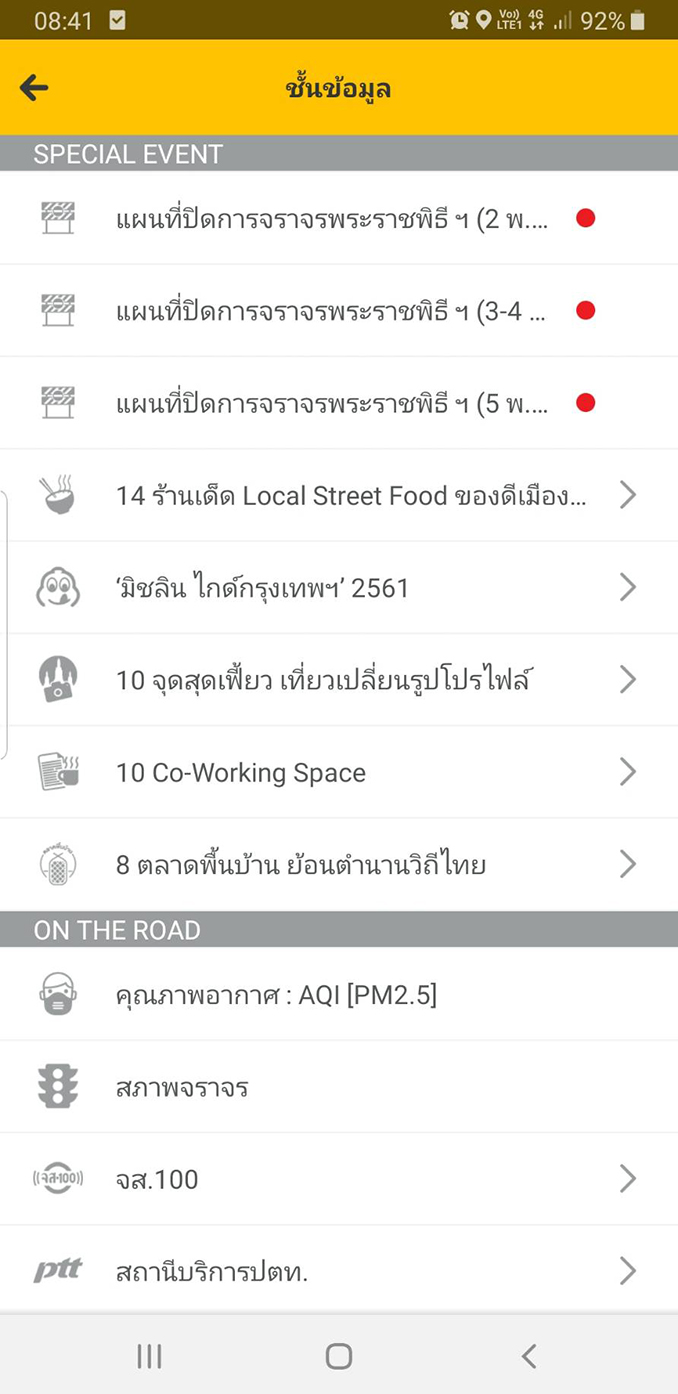Toggle the royal ceremony road closure layer for 3-4
This screenshot has width=678, height=1394.
[339, 310]
